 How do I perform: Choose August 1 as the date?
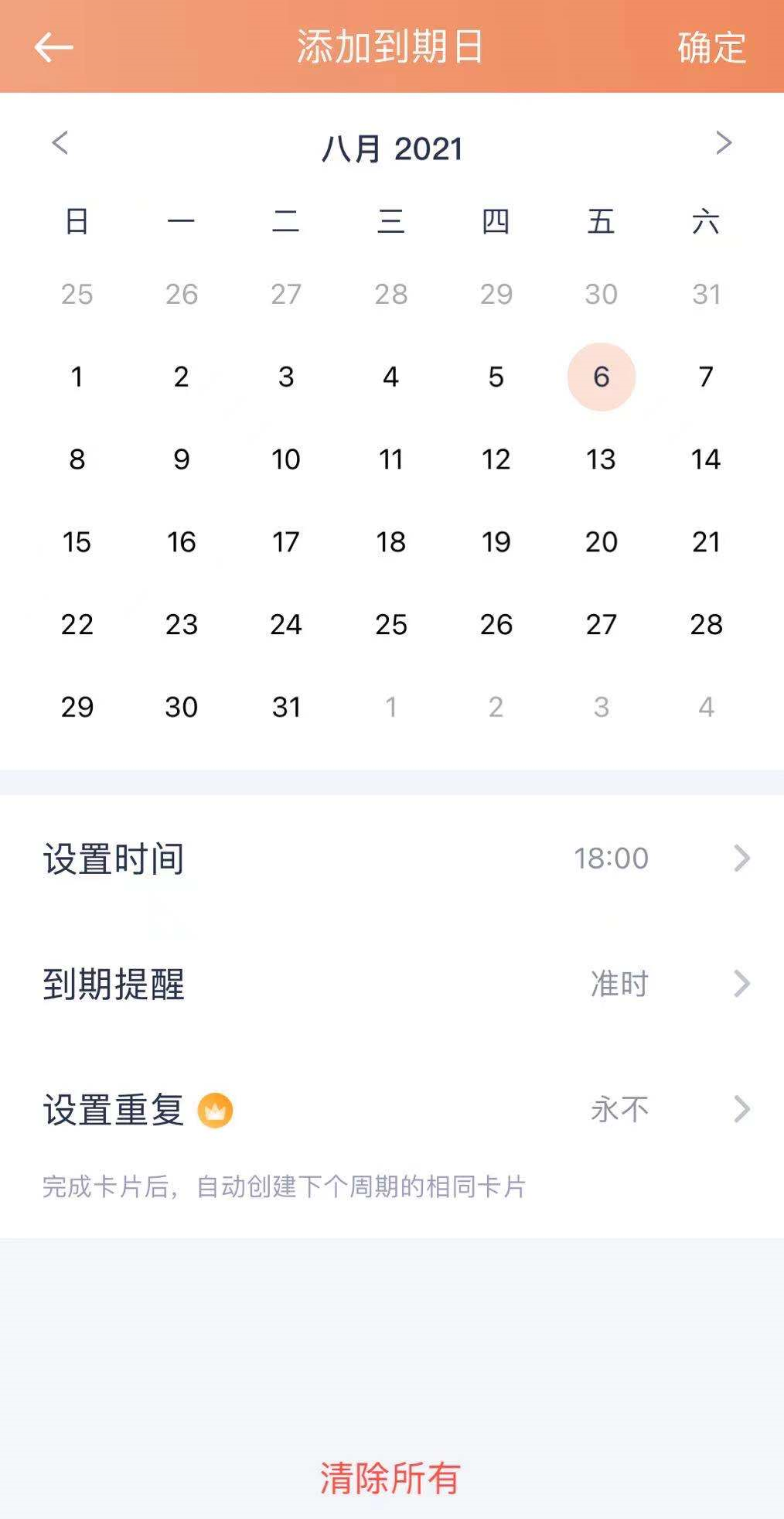(x=77, y=377)
